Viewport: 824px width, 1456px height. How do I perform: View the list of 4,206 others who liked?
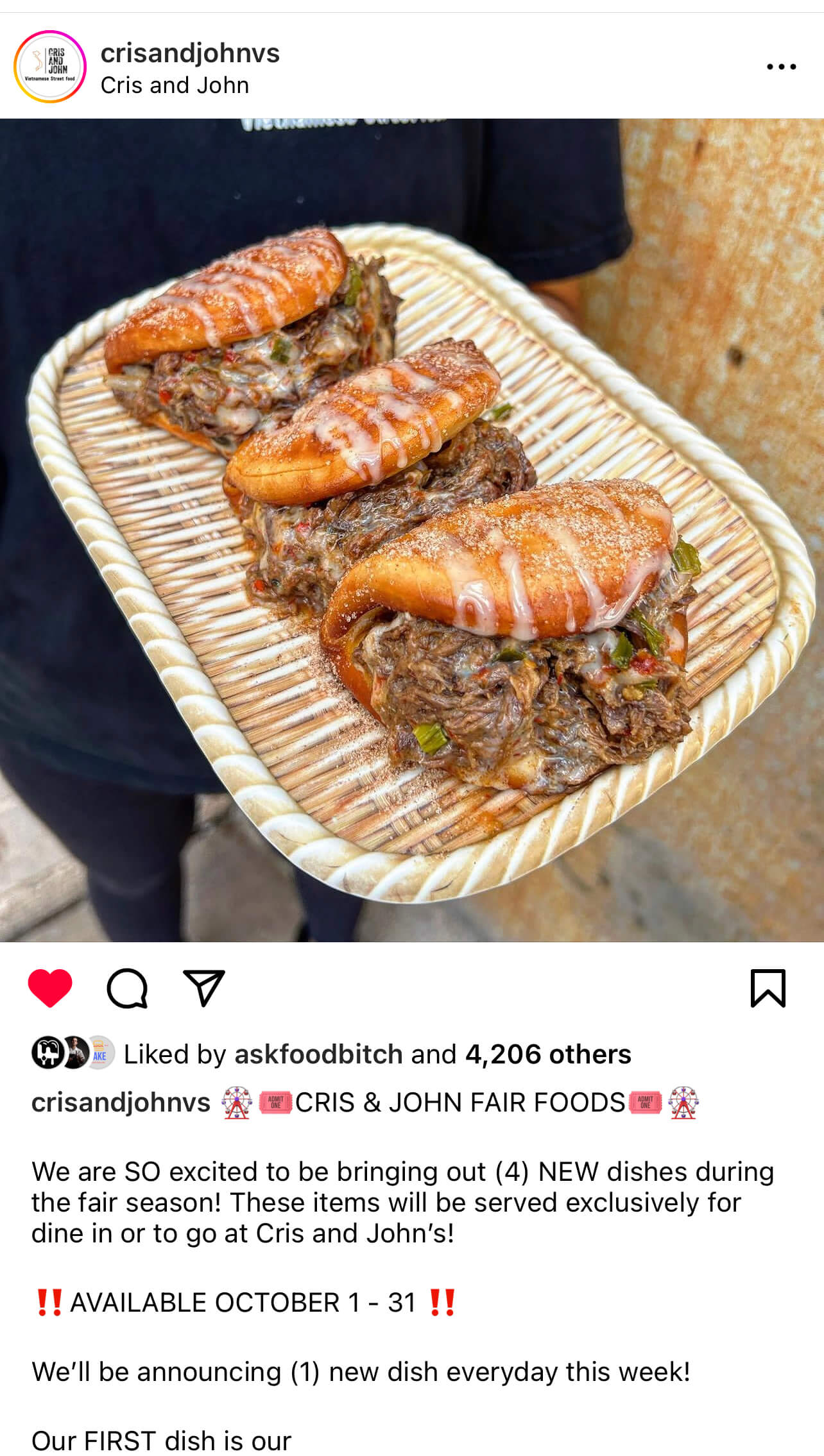pyautogui.click(x=547, y=1054)
